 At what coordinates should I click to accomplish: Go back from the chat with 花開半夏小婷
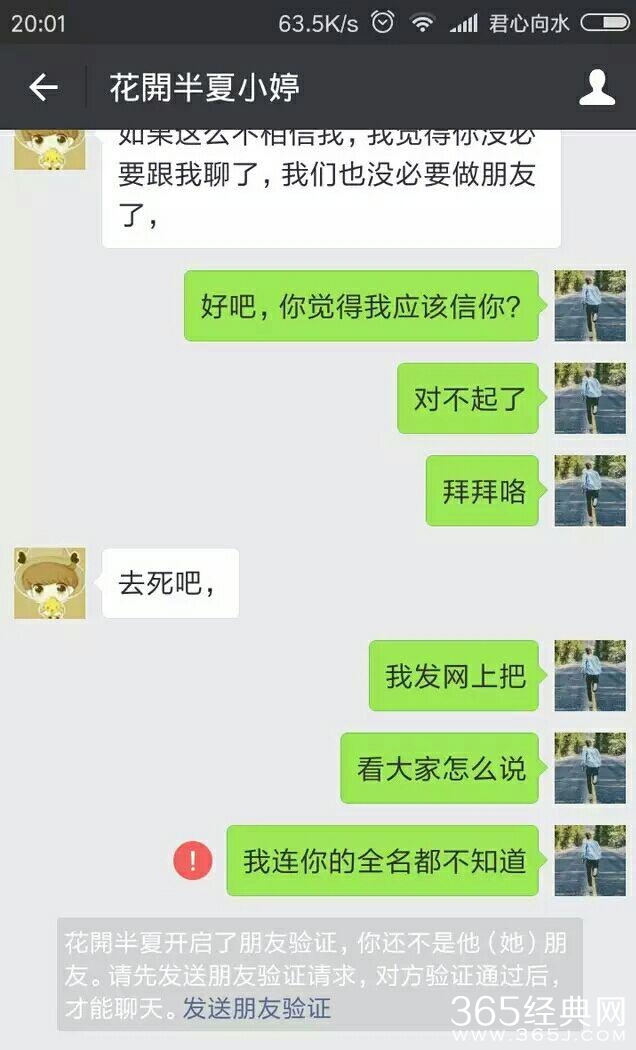tap(43, 88)
